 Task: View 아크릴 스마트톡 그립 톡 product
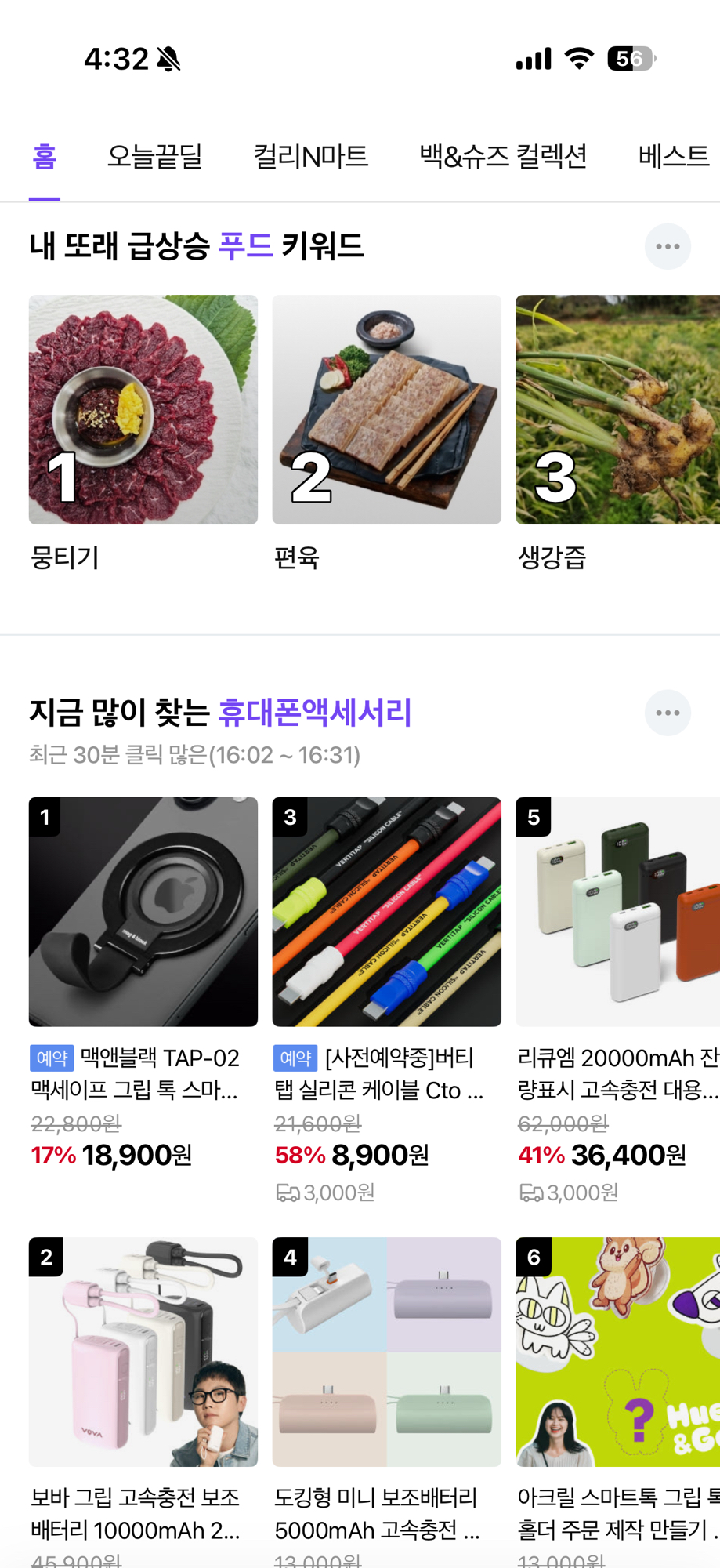(x=617, y=1352)
